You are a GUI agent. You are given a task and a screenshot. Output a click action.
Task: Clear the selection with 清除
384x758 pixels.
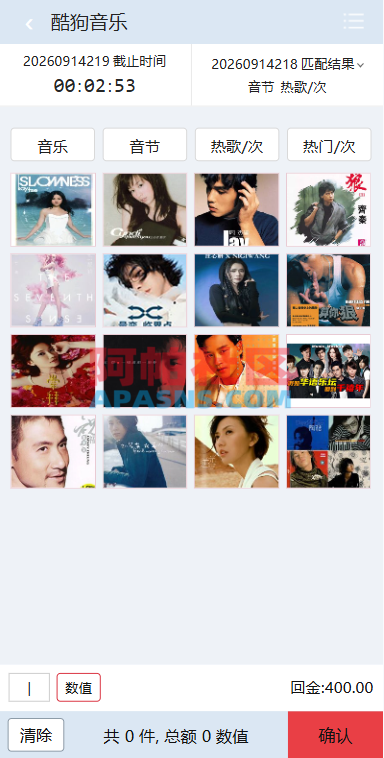click(x=36, y=735)
